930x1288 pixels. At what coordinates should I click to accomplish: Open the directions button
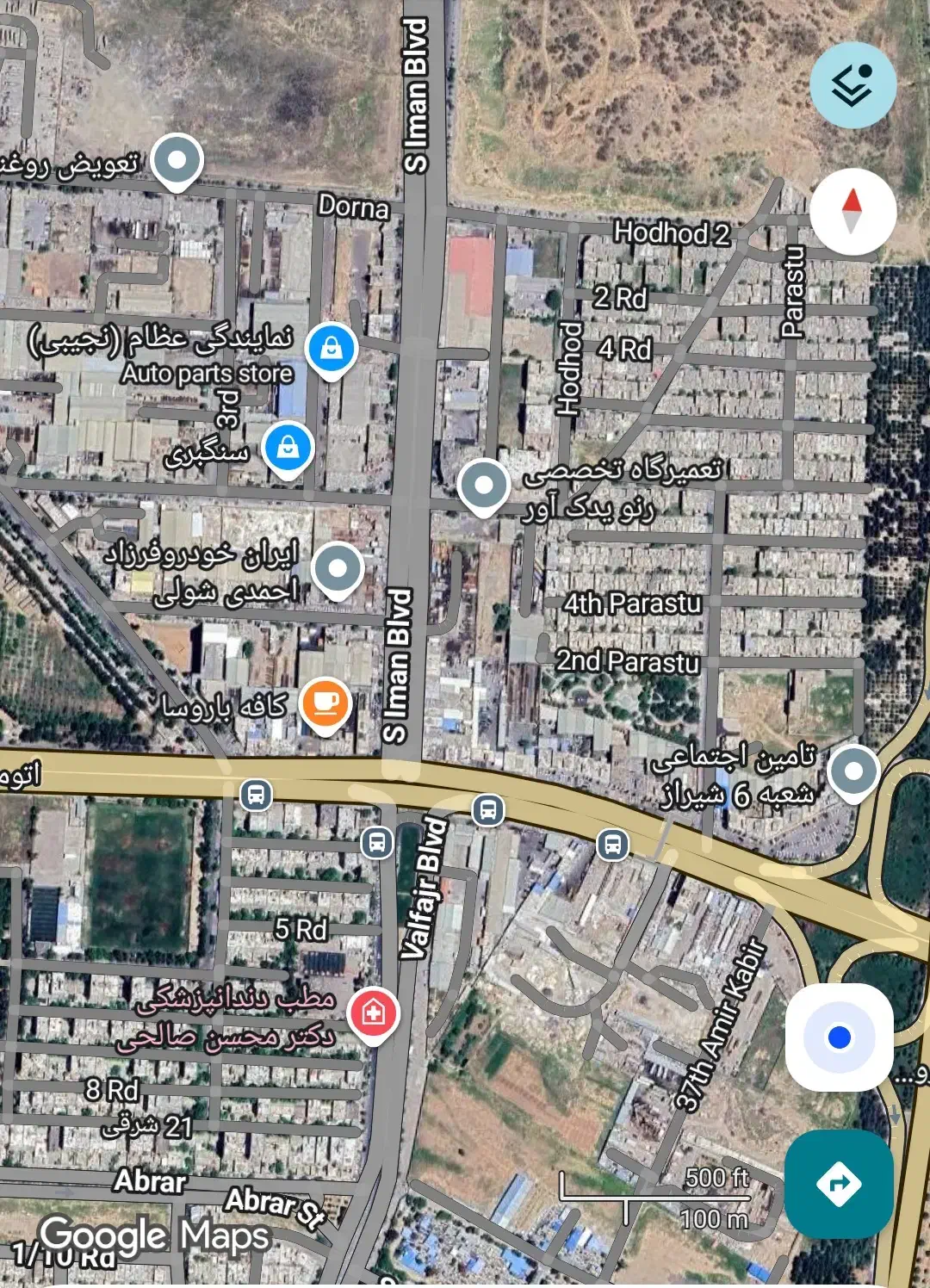[x=839, y=1183]
